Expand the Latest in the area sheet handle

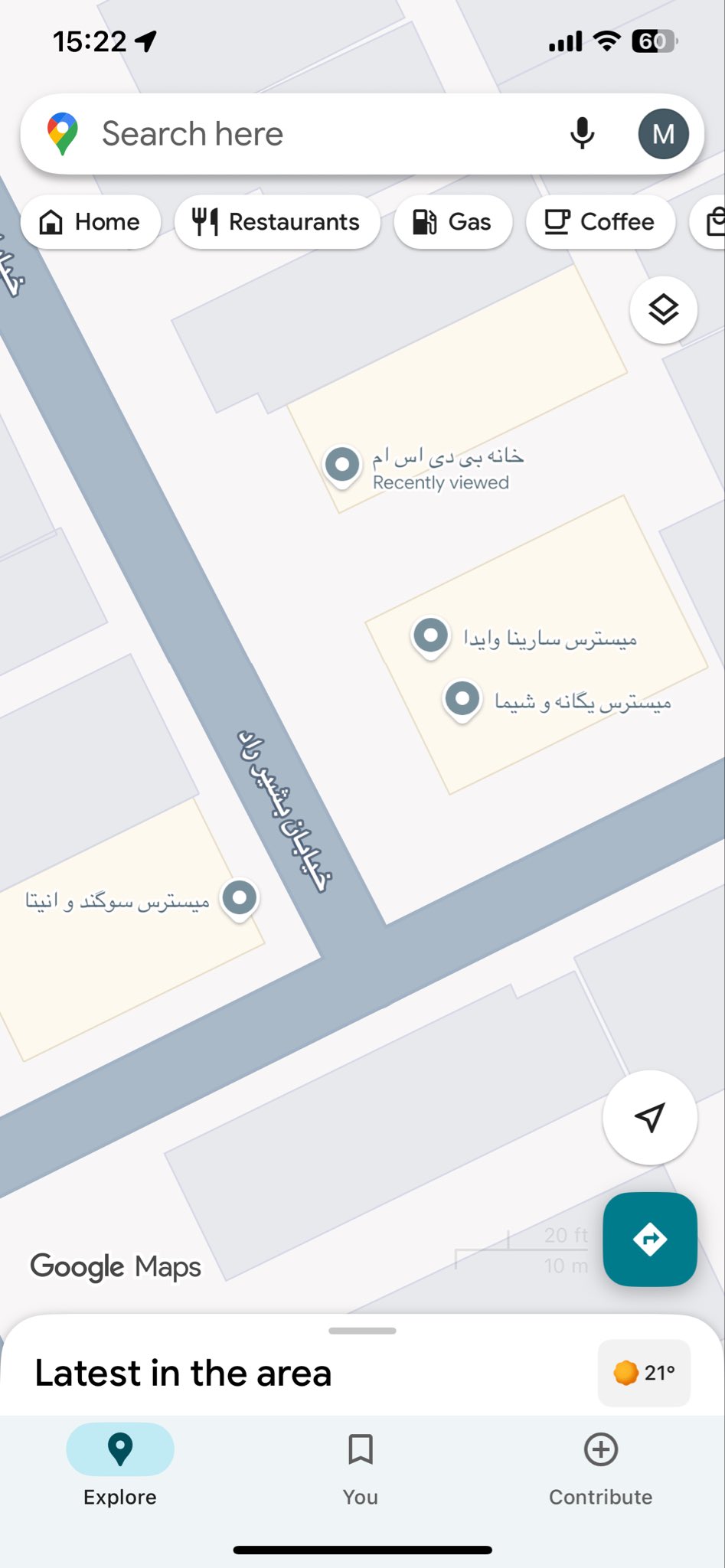coord(362,1331)
